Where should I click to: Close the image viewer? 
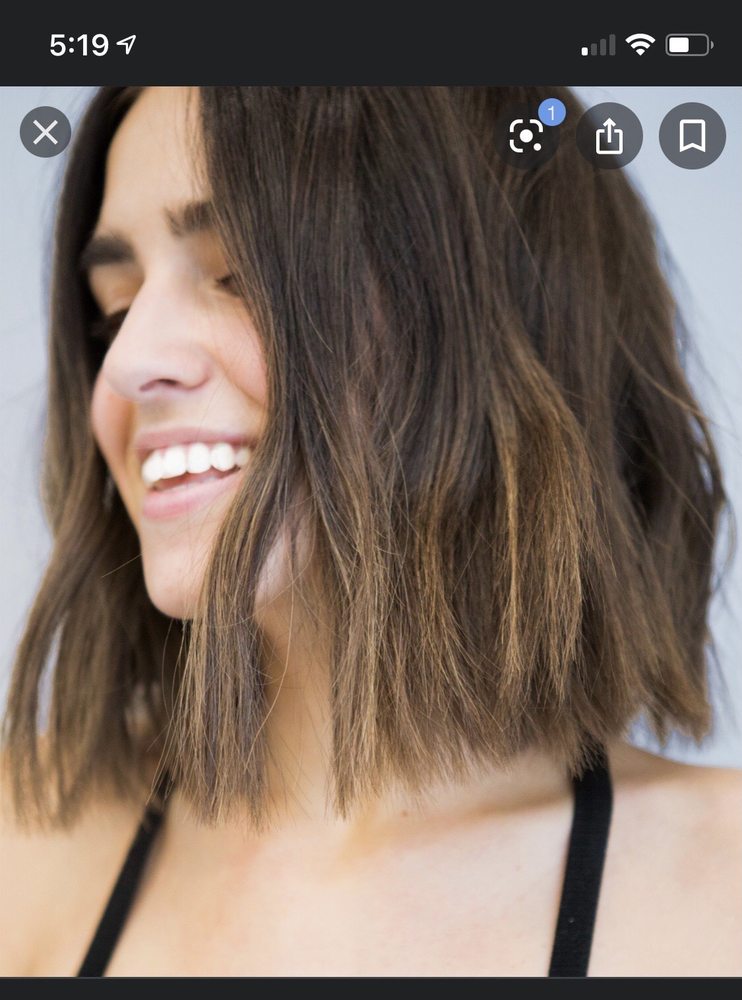(x=45, y=132)
